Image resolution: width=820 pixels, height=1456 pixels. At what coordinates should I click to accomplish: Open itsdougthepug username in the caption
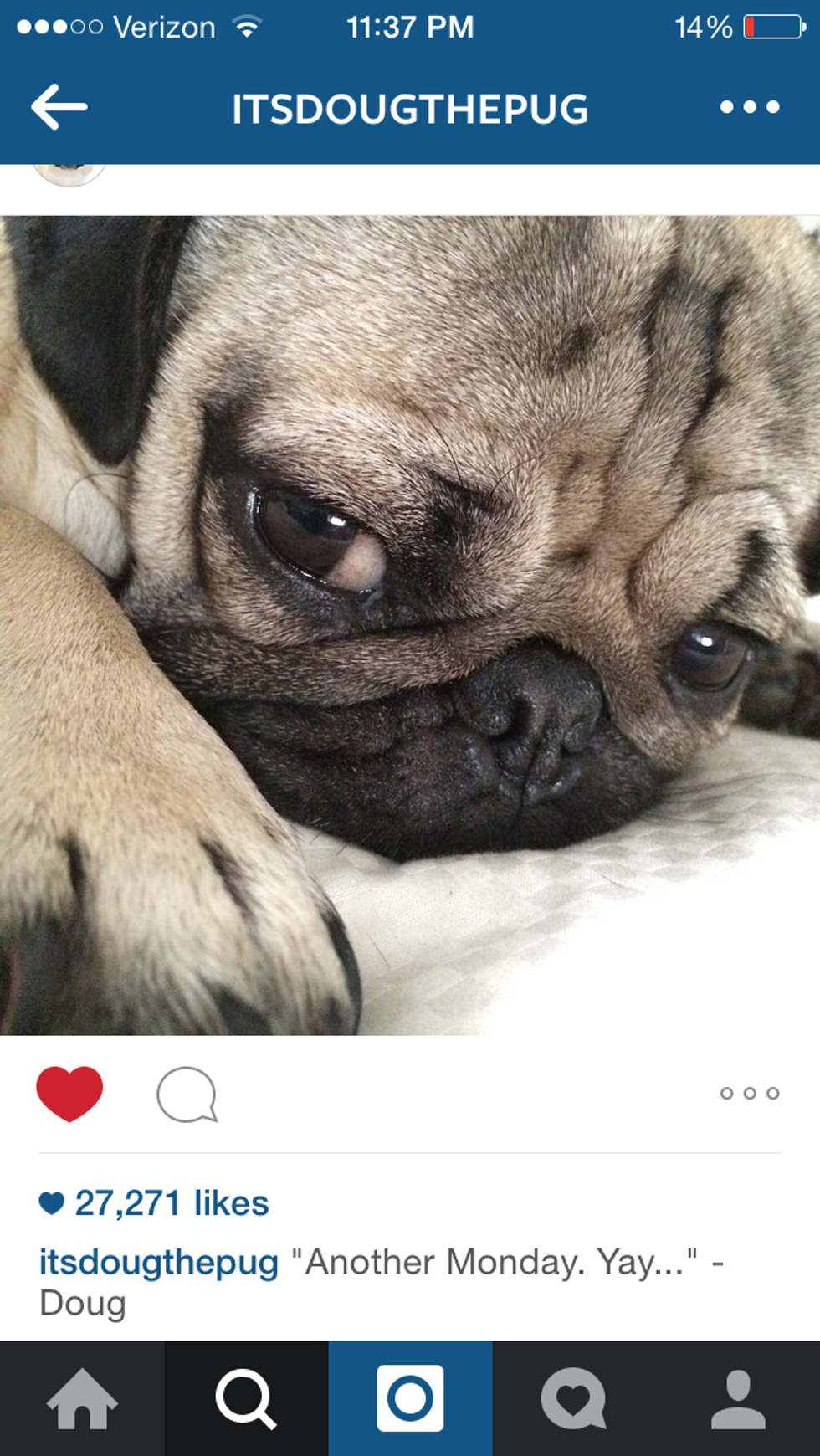pyautogui.click(x=158, y=1262)
